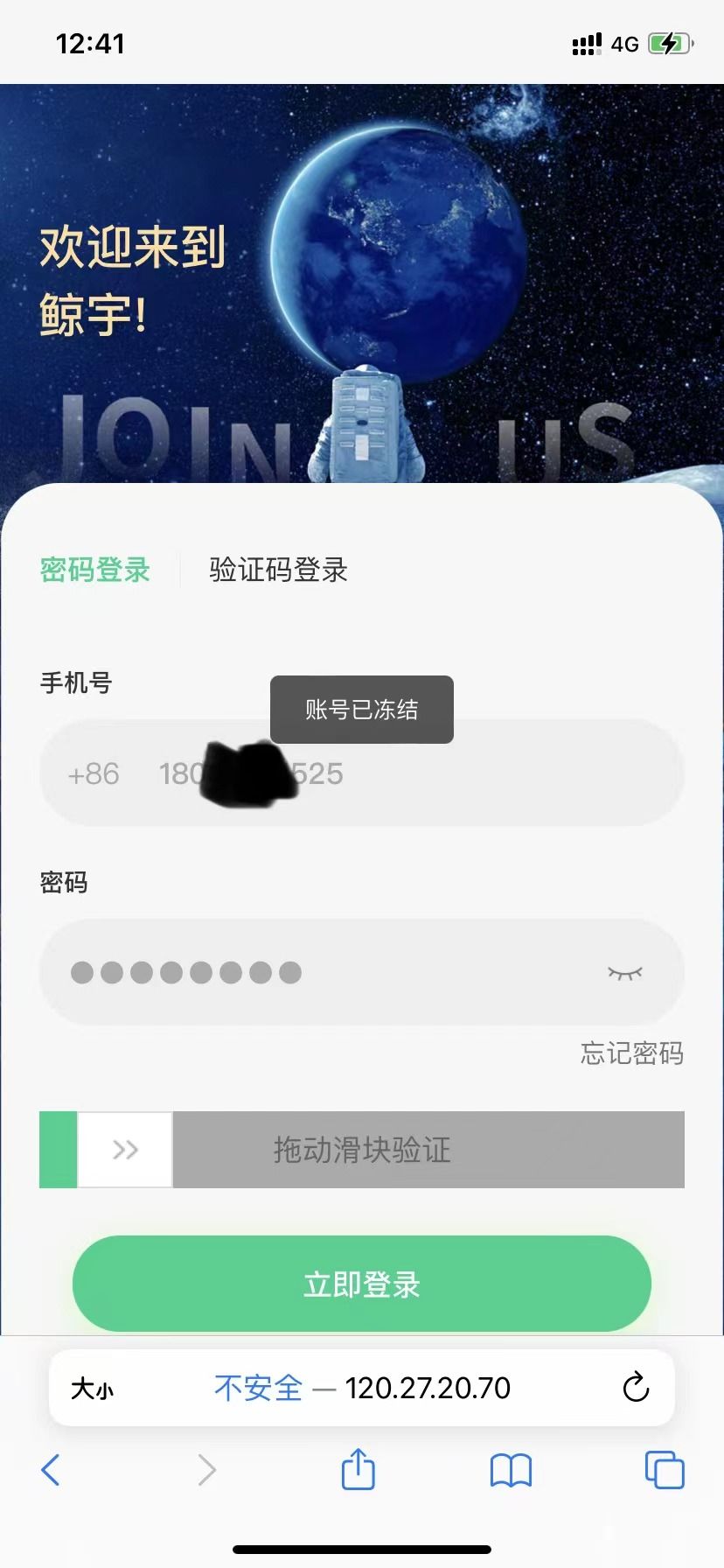Image resolution: width=724 pixels, height=1568 pixels.
Task: Show all open Safari tabs
Action: point(665,1470)
